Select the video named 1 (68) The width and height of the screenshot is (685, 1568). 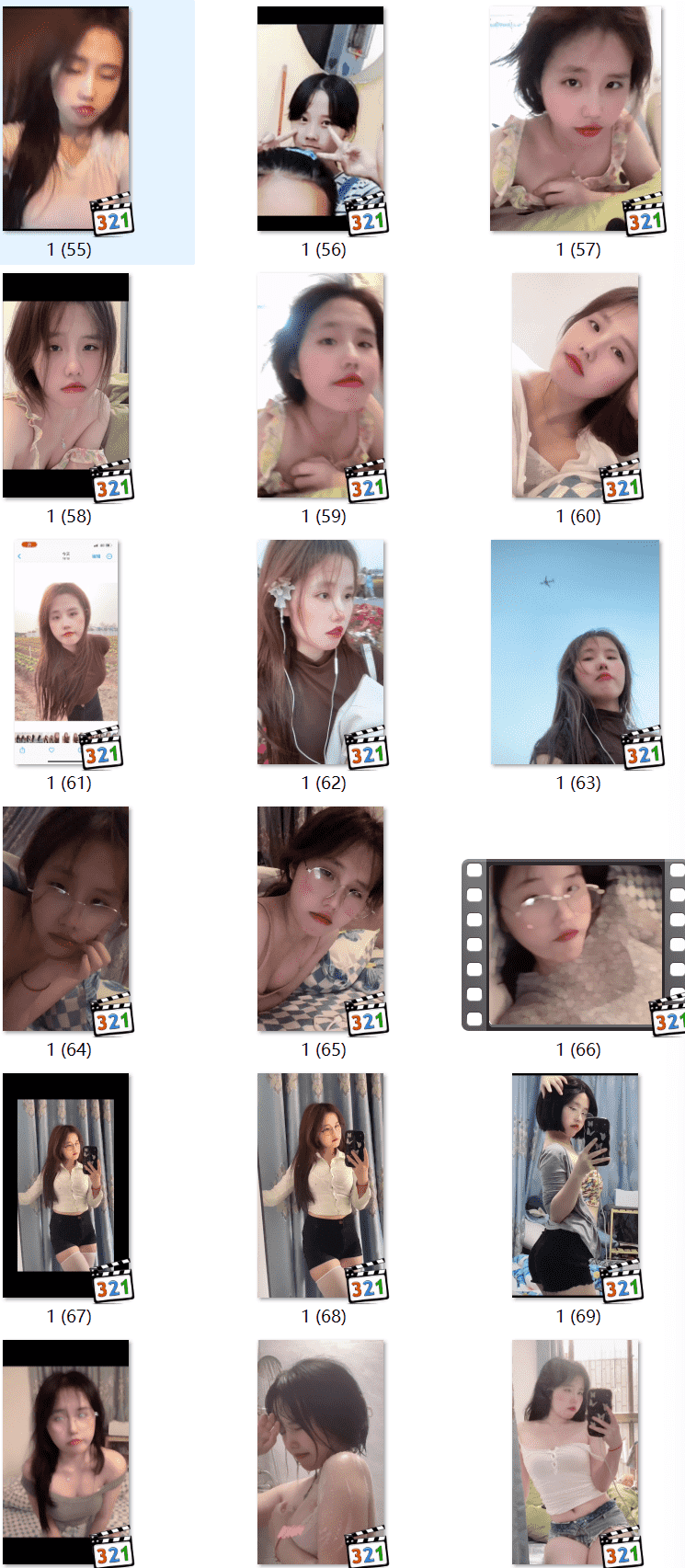coord(321,1186)
